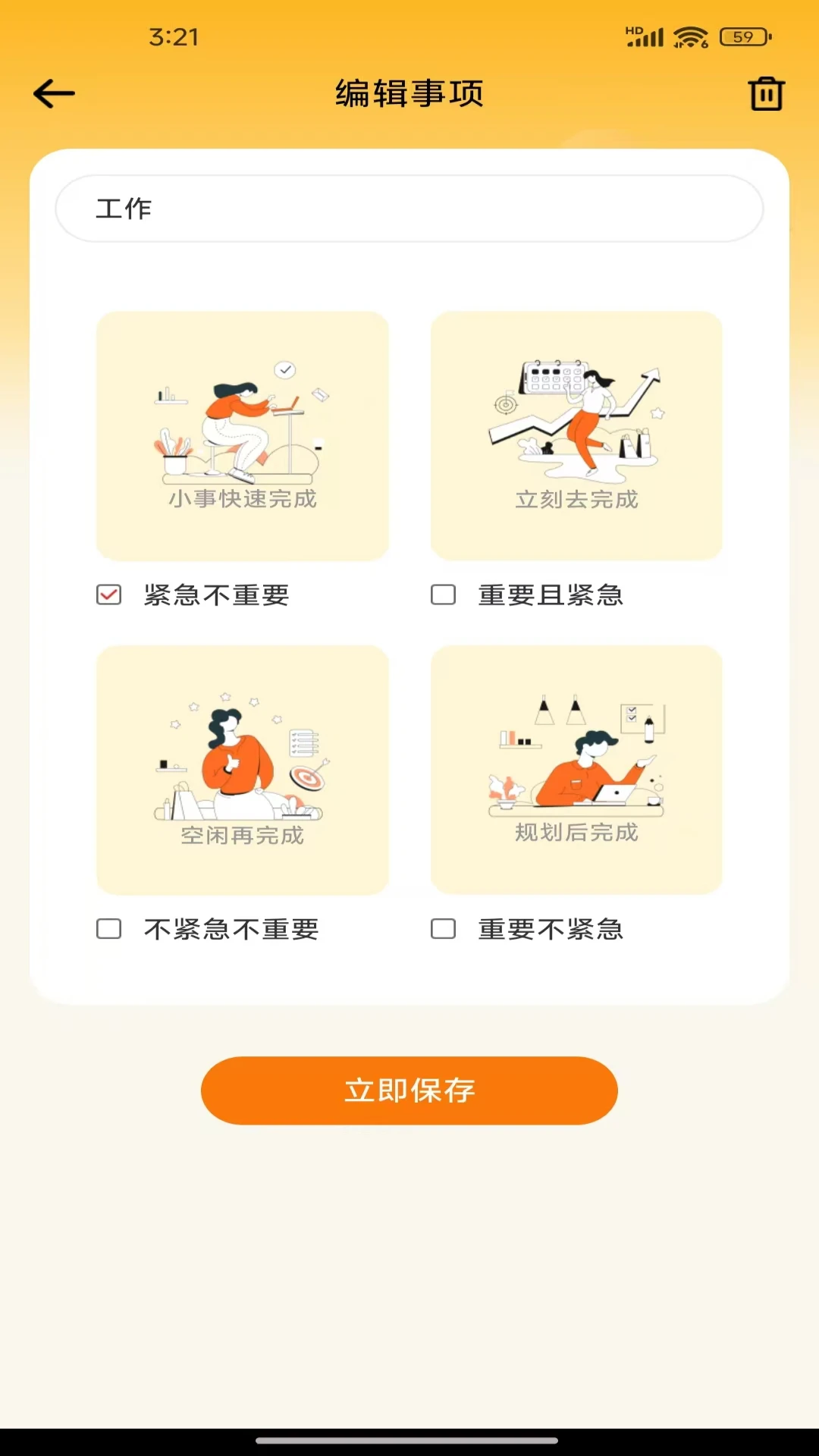Image resolution: width=819 pixels, height=1456 pixels.
Task: Select the 立刻去完成 illustration card
Action: tap(576, 435)
